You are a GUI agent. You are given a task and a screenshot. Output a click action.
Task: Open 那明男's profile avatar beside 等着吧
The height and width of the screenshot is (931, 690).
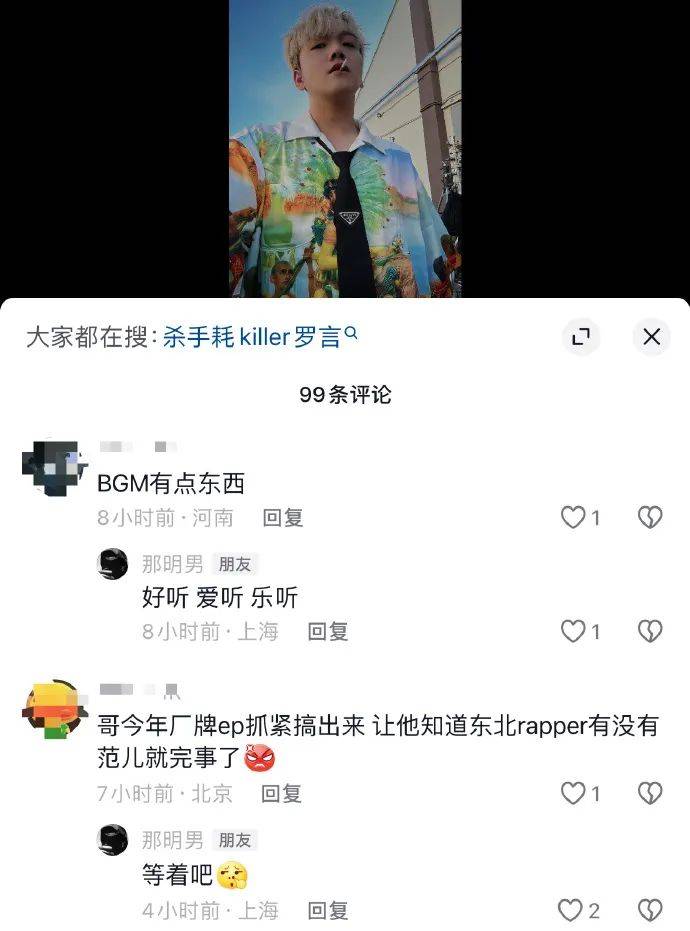112,840
